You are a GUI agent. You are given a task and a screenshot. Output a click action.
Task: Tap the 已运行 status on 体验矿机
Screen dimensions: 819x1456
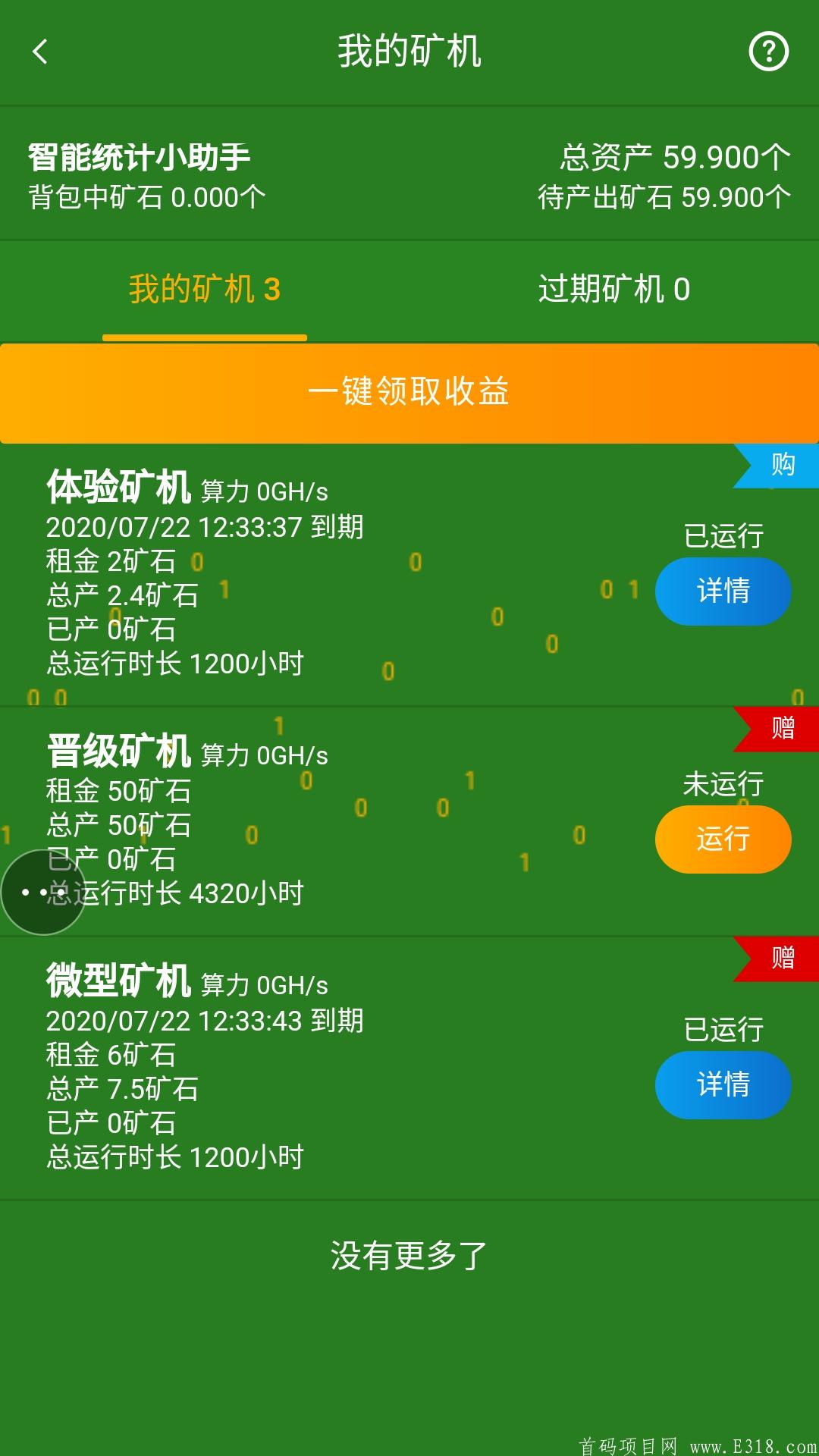click(x=723, y=536)
